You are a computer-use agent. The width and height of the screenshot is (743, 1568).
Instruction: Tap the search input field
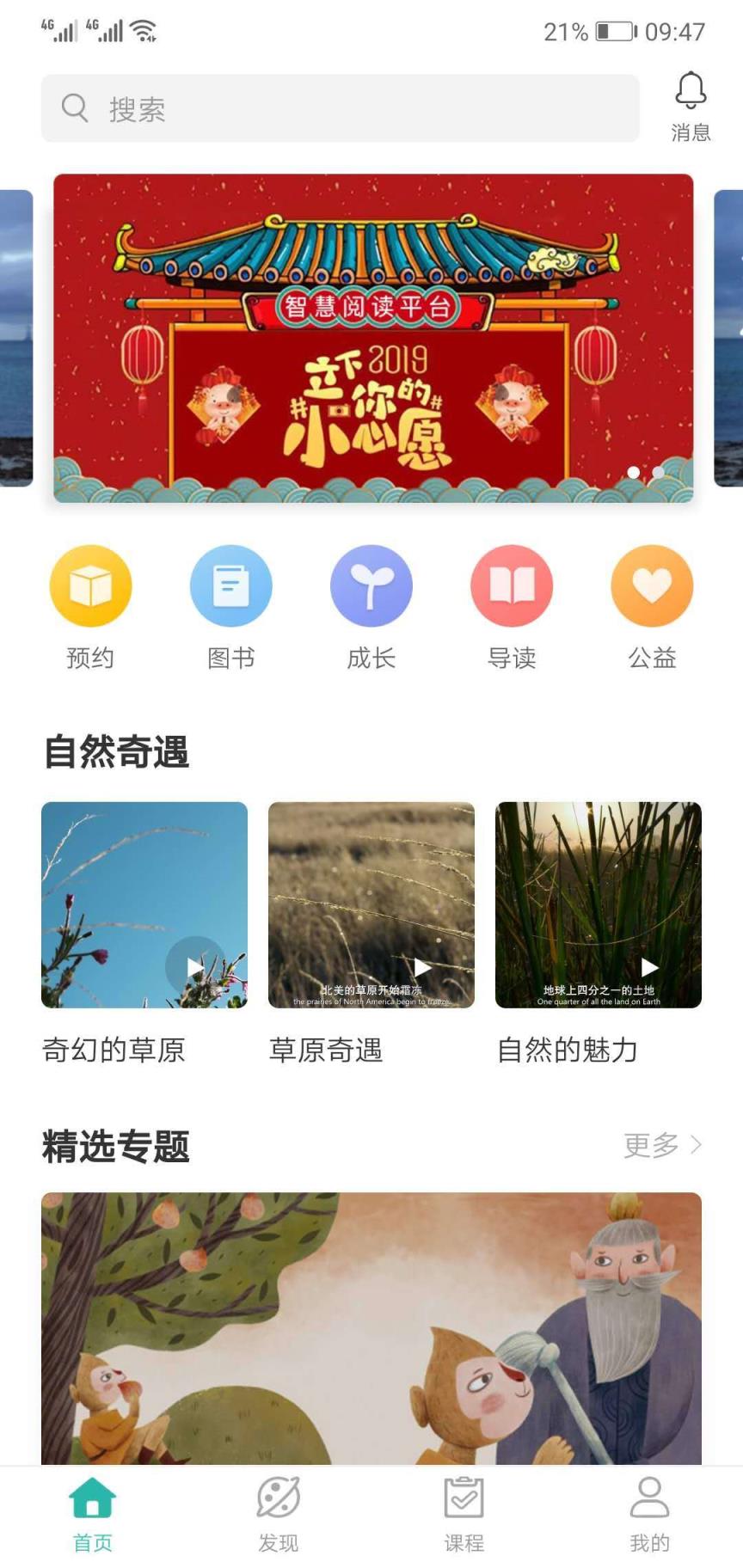tap(340, 107)
